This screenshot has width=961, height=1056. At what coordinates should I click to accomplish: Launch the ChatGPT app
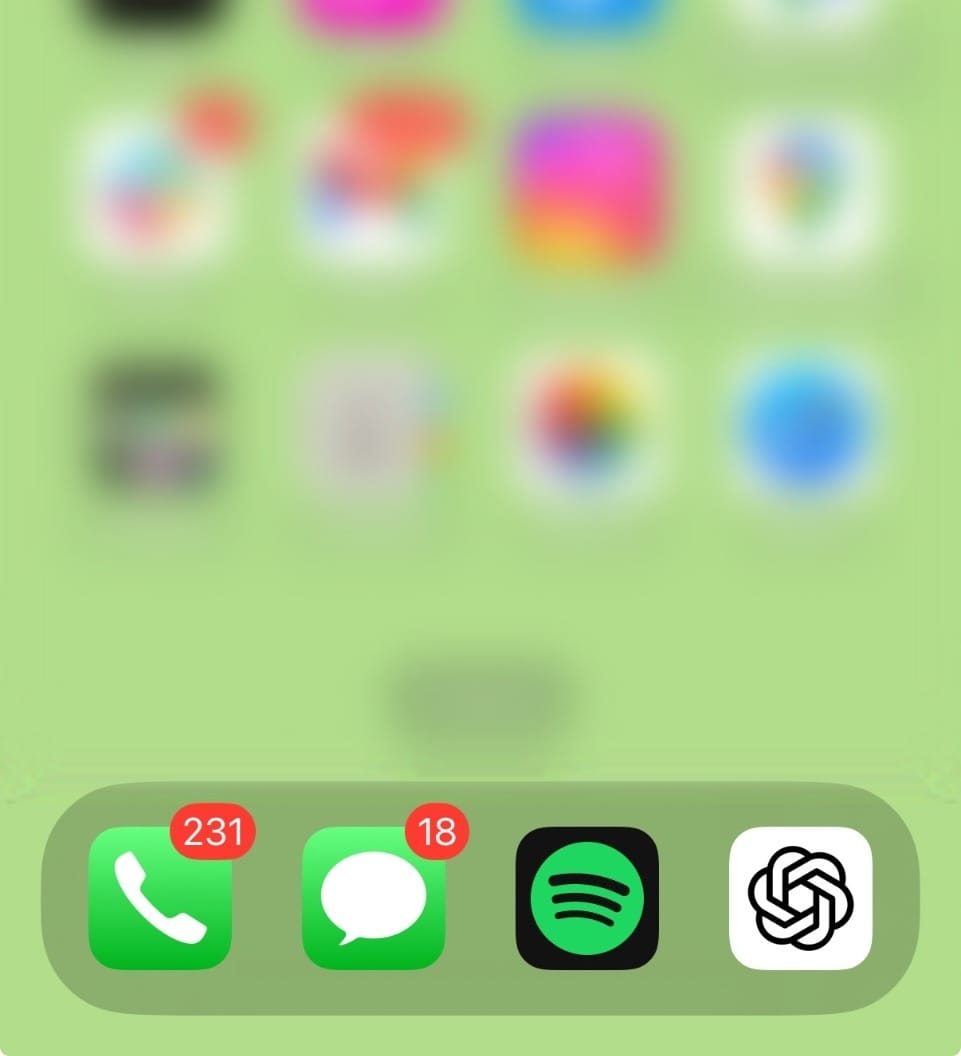(x=800, y=898)
